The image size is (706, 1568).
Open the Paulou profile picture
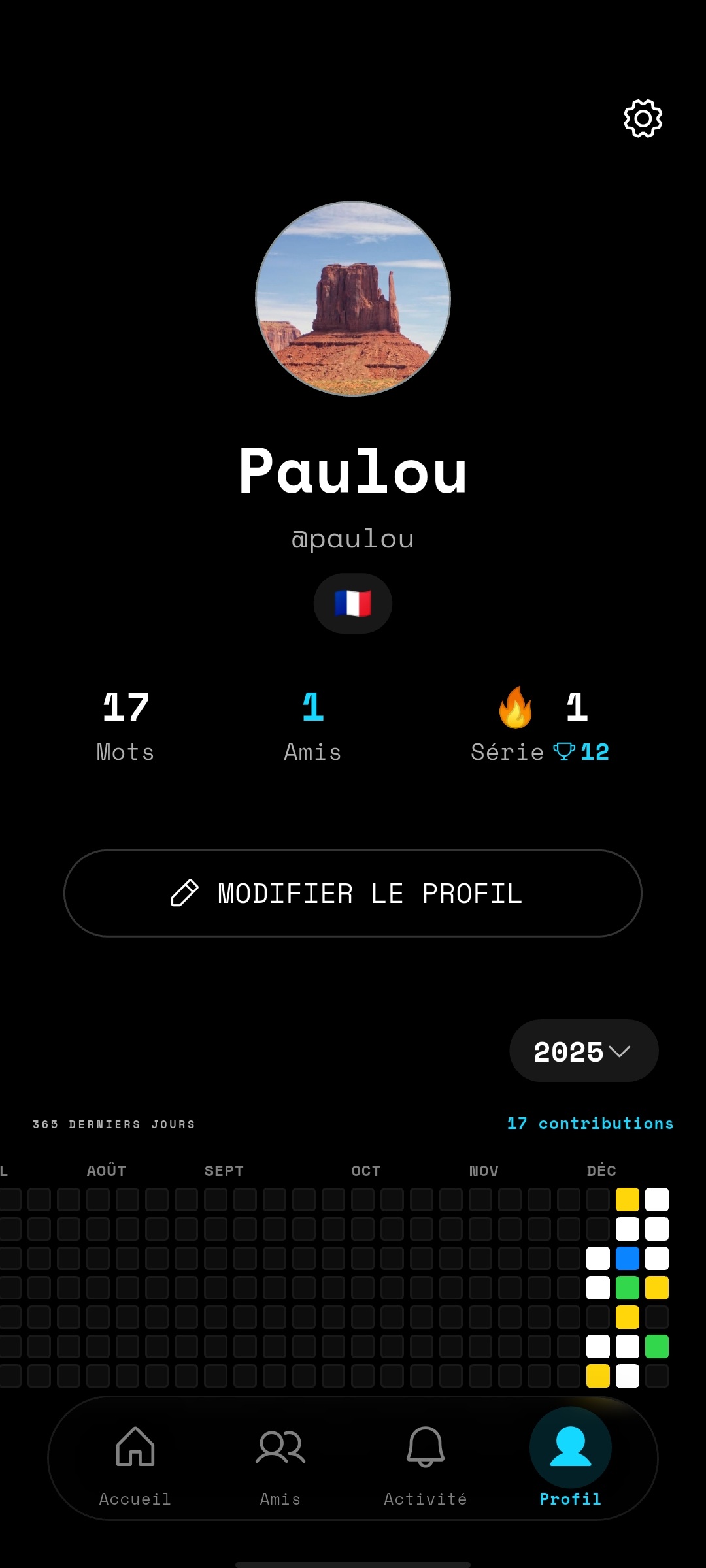(353, 299)
